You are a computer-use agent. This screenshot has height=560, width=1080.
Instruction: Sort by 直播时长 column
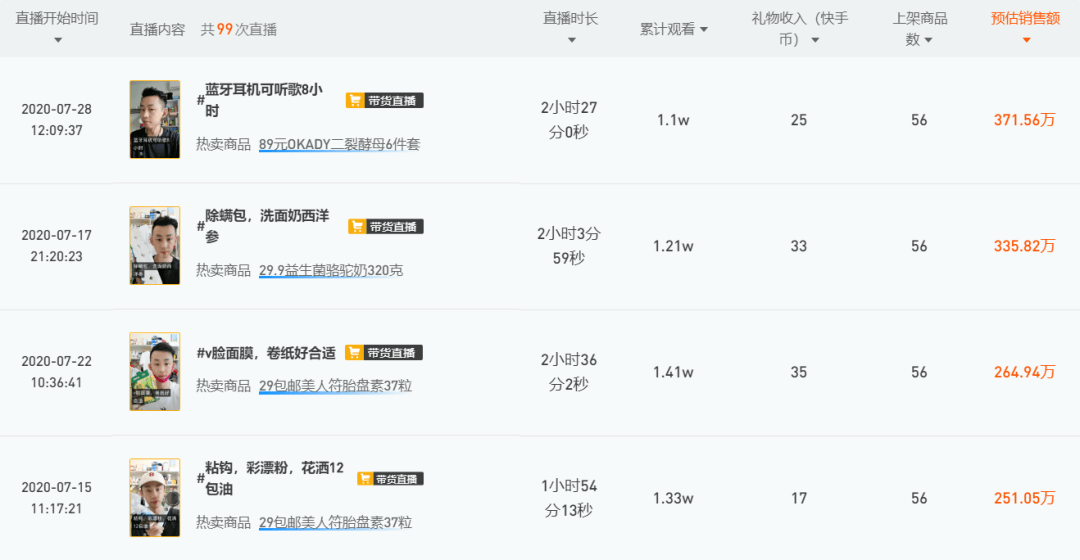coord(571,28)
